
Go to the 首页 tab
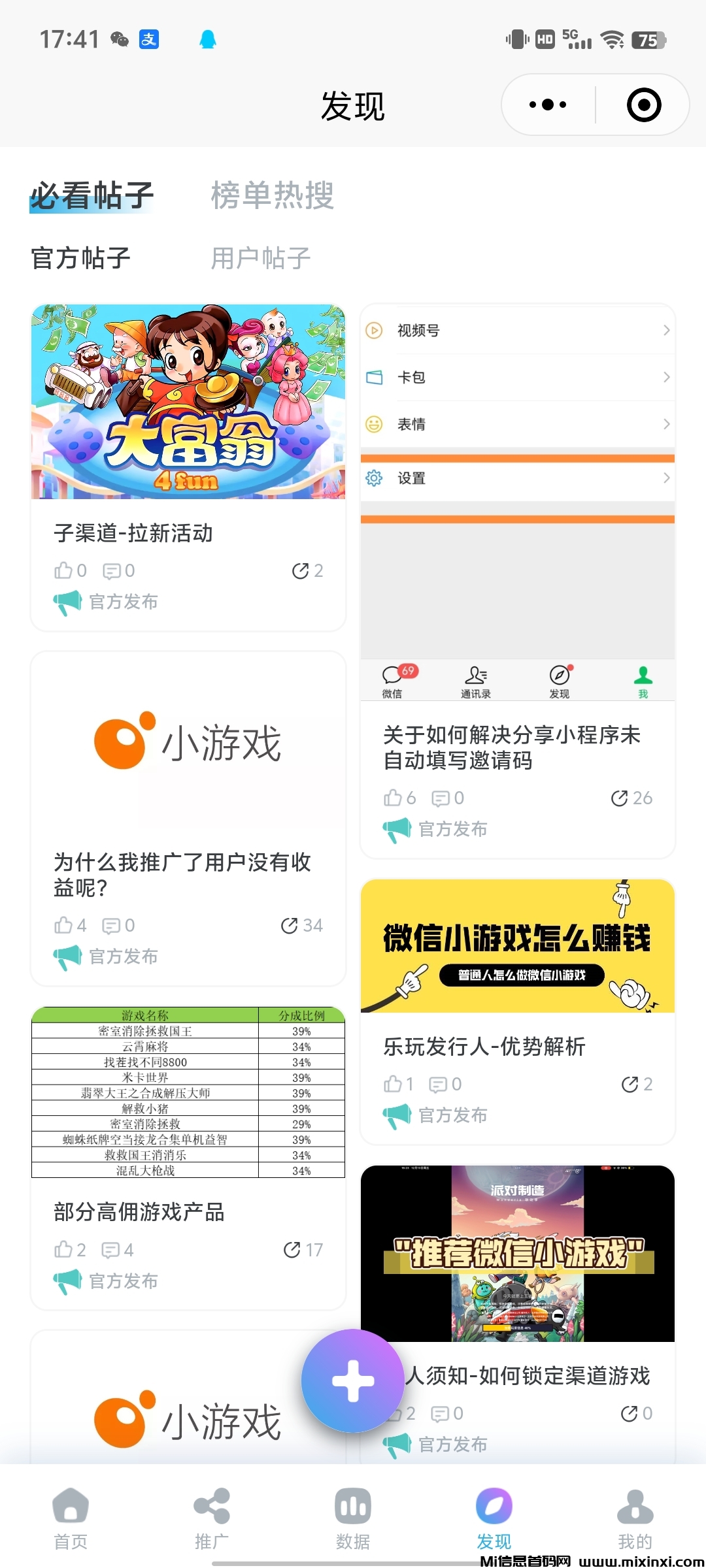[x=71, y=1518]
